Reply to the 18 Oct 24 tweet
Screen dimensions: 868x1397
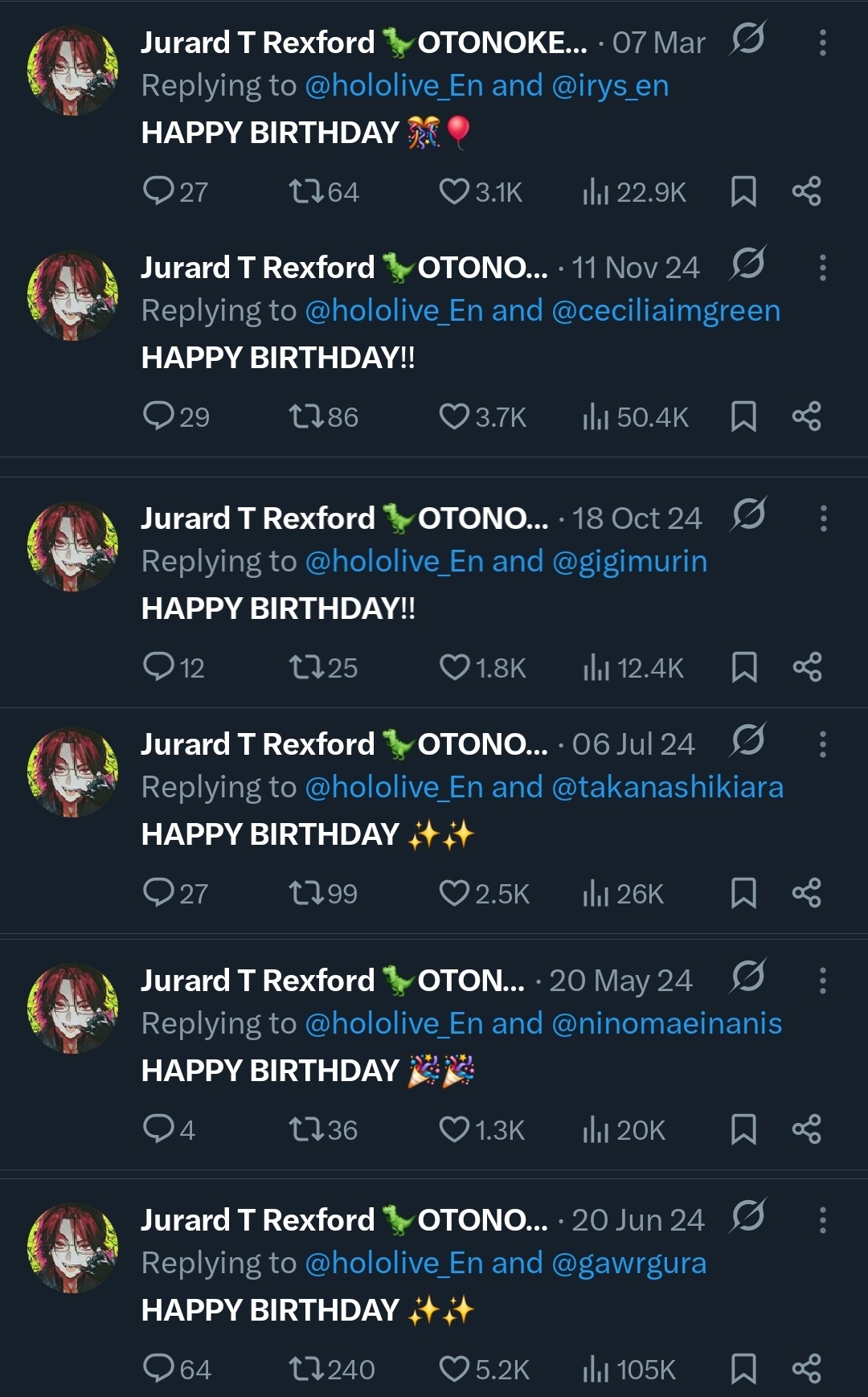click(158, 667)
